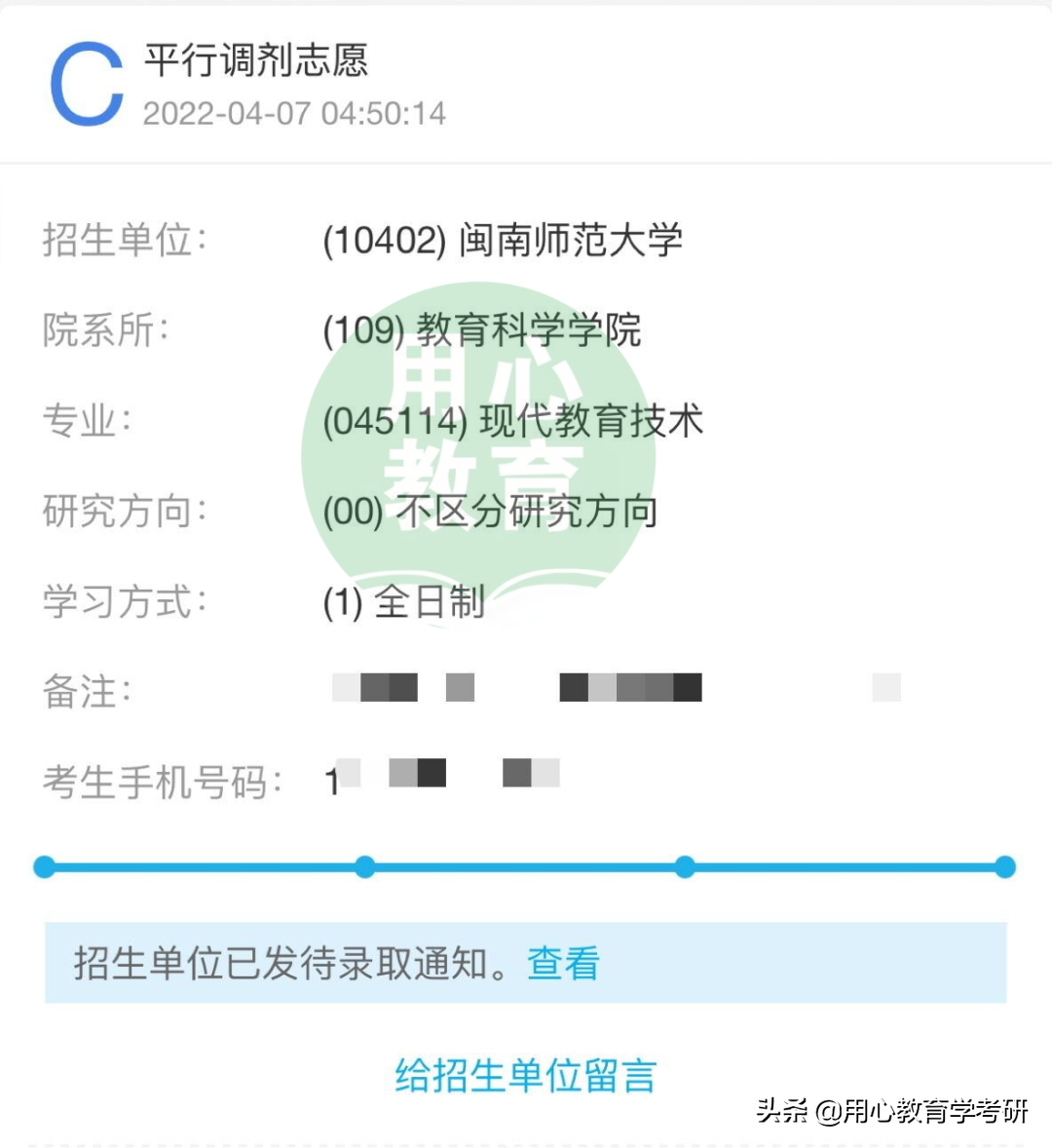The width and height of the screenshot is (1052, 1148).
Task: Expand the 招生单位 field showing 闽南师范大学
Action: click(x=504, y=241)
